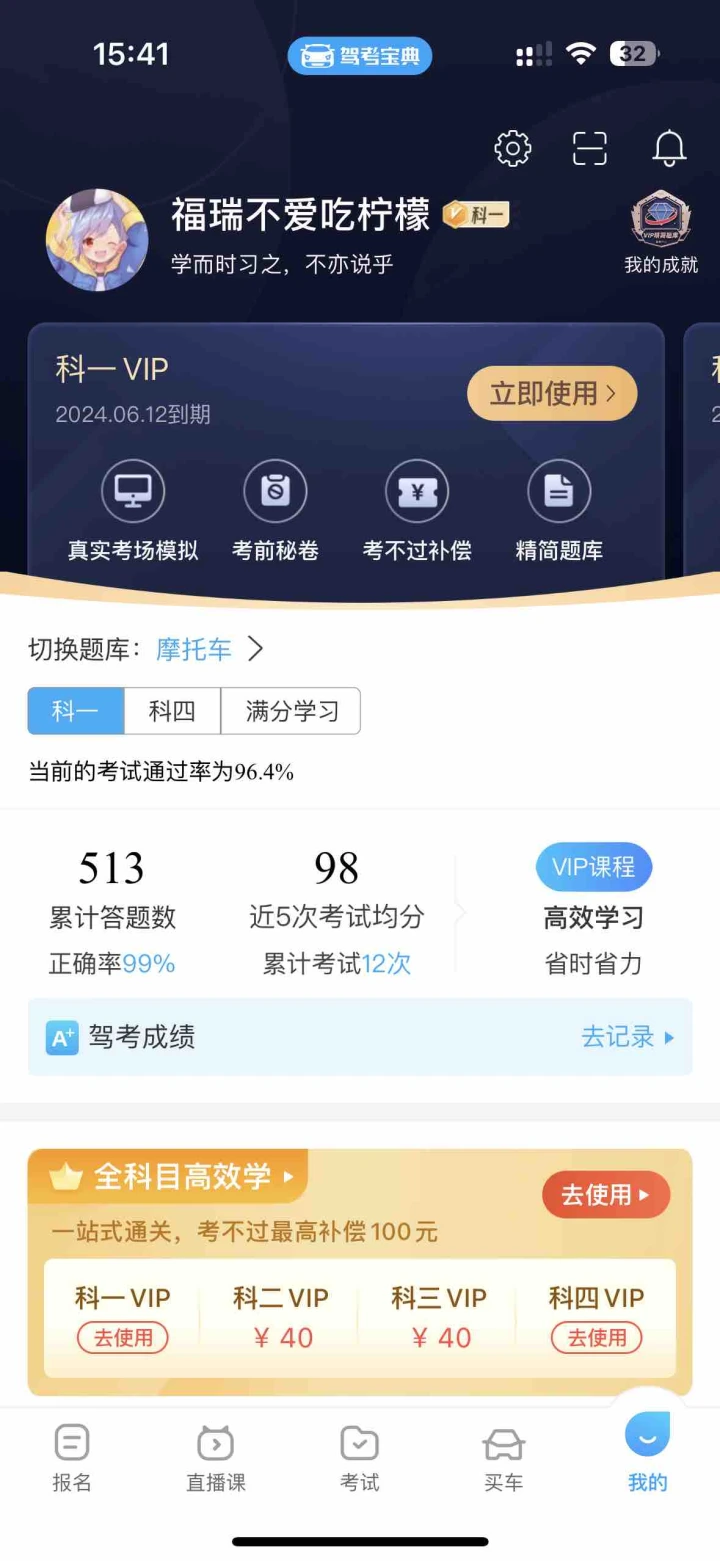The width and height of the screenshot is (720, 1561).
Task: Open the notifications bell
Action: tap(669, 149)
